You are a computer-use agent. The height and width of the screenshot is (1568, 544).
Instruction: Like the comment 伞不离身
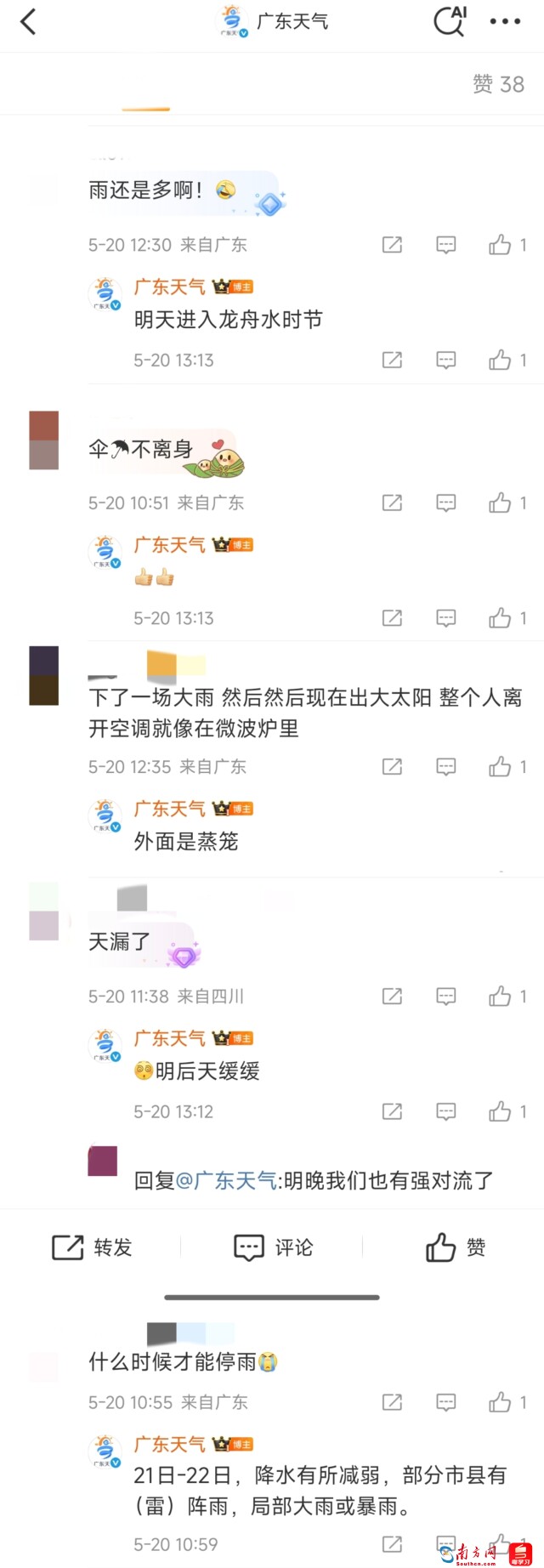(x=500, y=503)
